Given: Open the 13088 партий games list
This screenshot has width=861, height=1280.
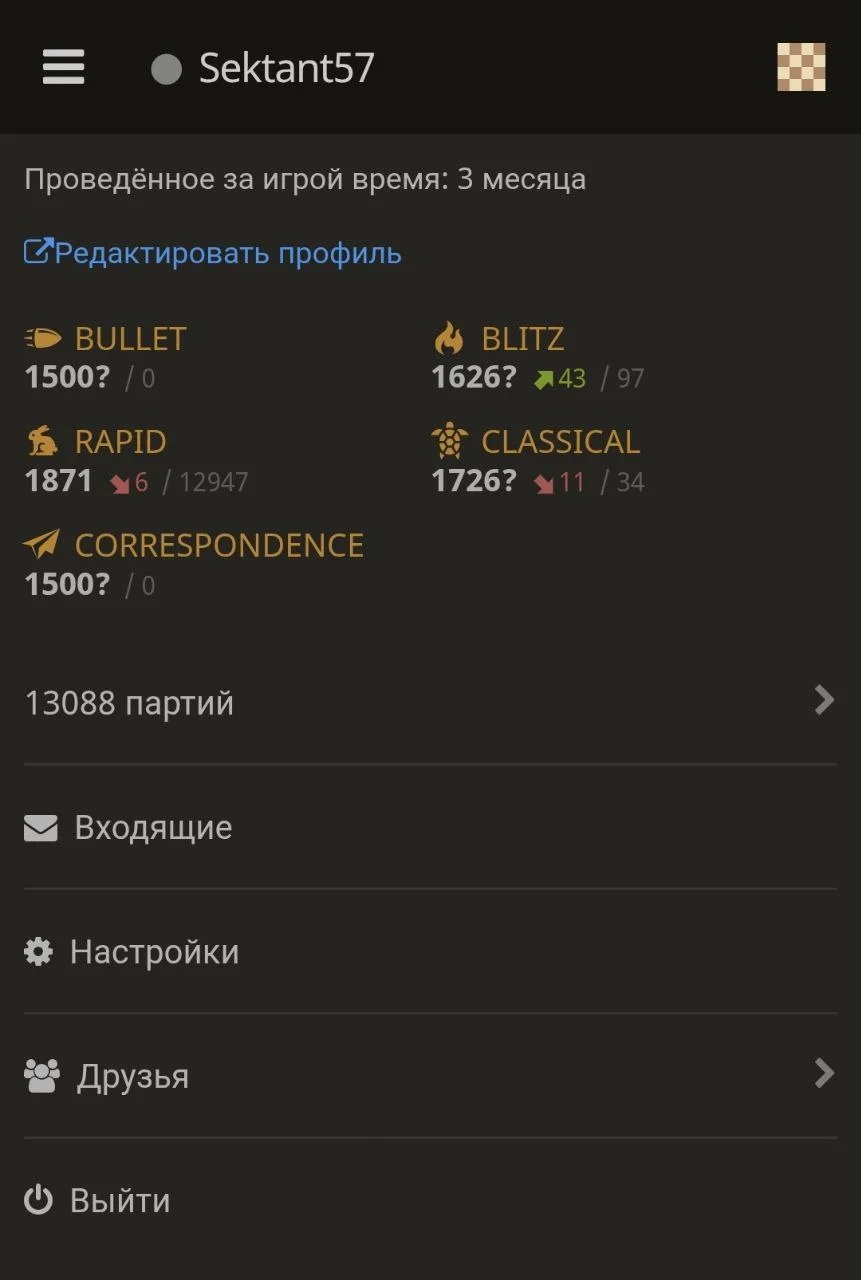Looking at the screenshot, I should (x=430, y=702).
